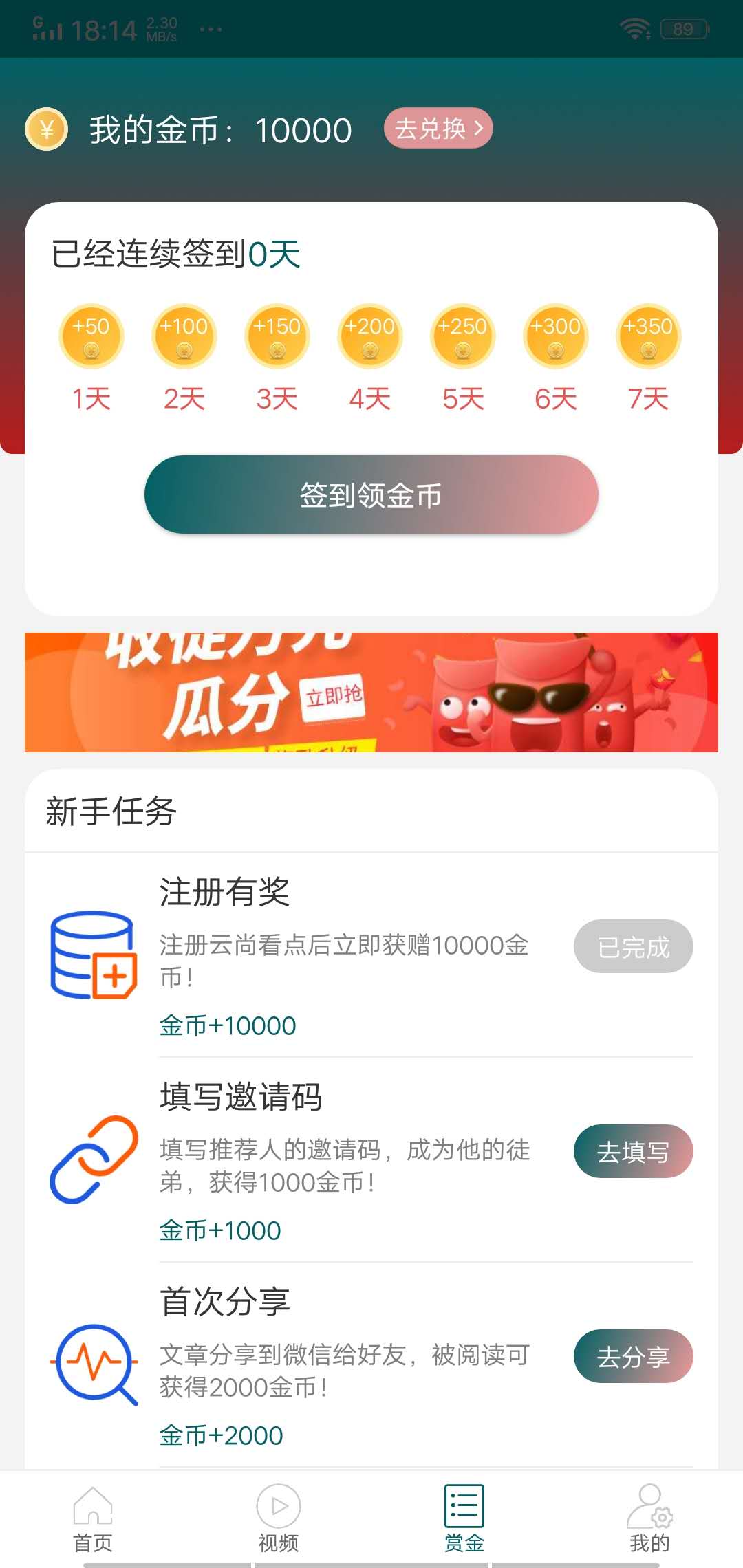Select the 视频 play icon in bottom bar
Viewport: 743px width, 1568px height.
tap(278, 1506)
